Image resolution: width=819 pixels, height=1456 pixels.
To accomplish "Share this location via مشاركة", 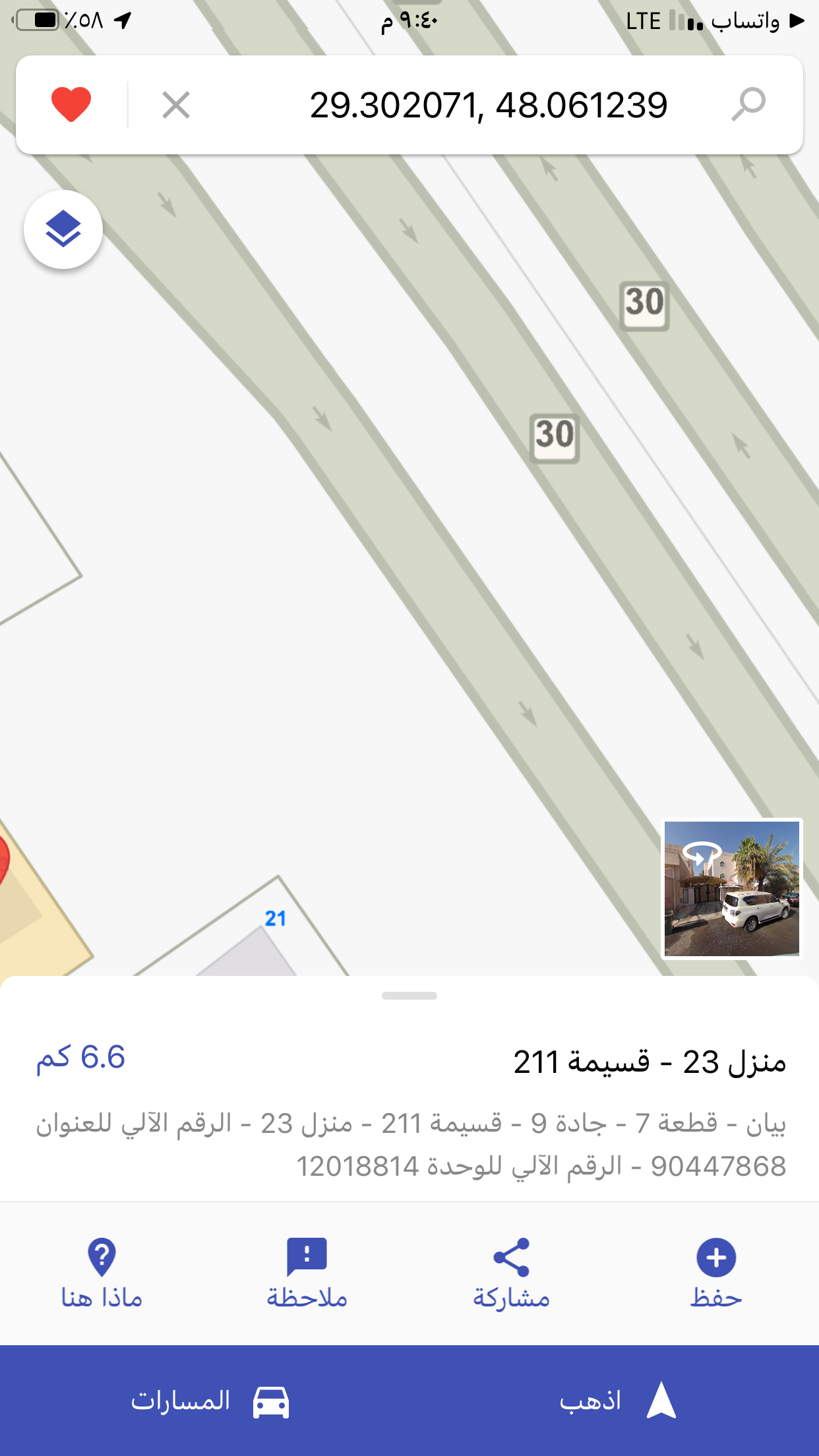I will click(x=511, y=1273).
